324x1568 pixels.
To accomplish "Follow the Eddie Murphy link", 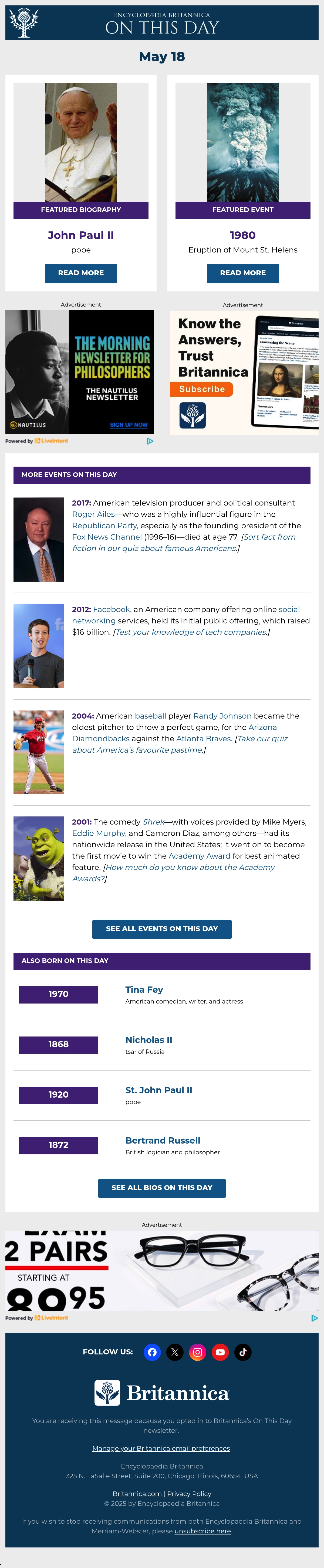I will [99, 833].
